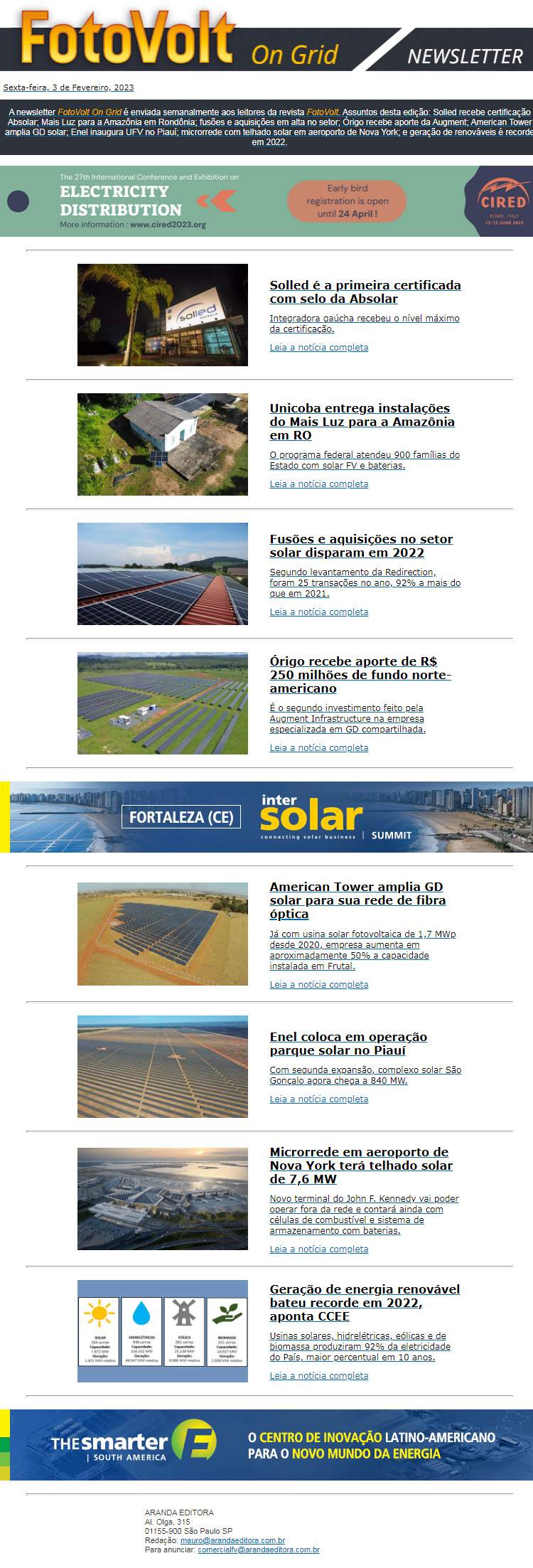Open the Solled Absolar certification headline
533x1568 pixels.
(365, 292)
